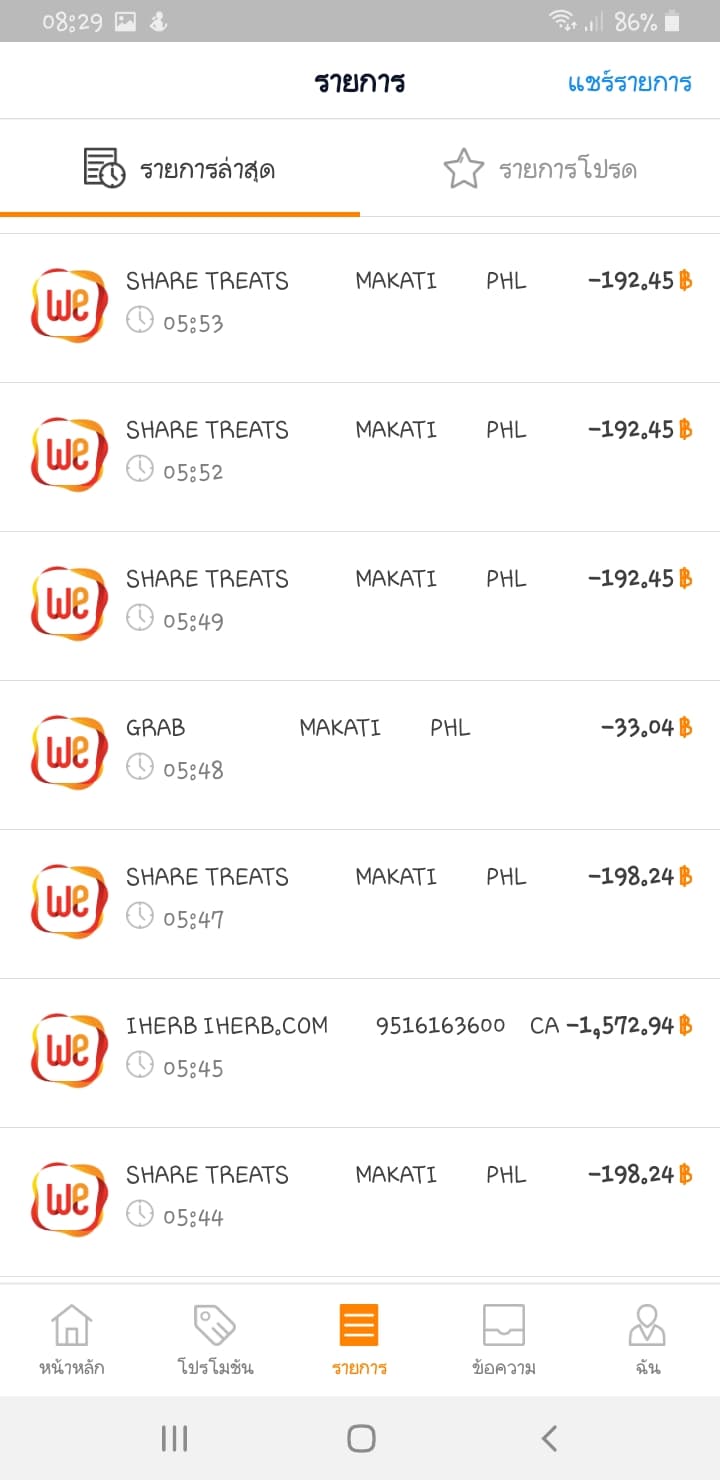Switch to the รายการโปรด tab
720x1480 pixels.
(540, 169)
